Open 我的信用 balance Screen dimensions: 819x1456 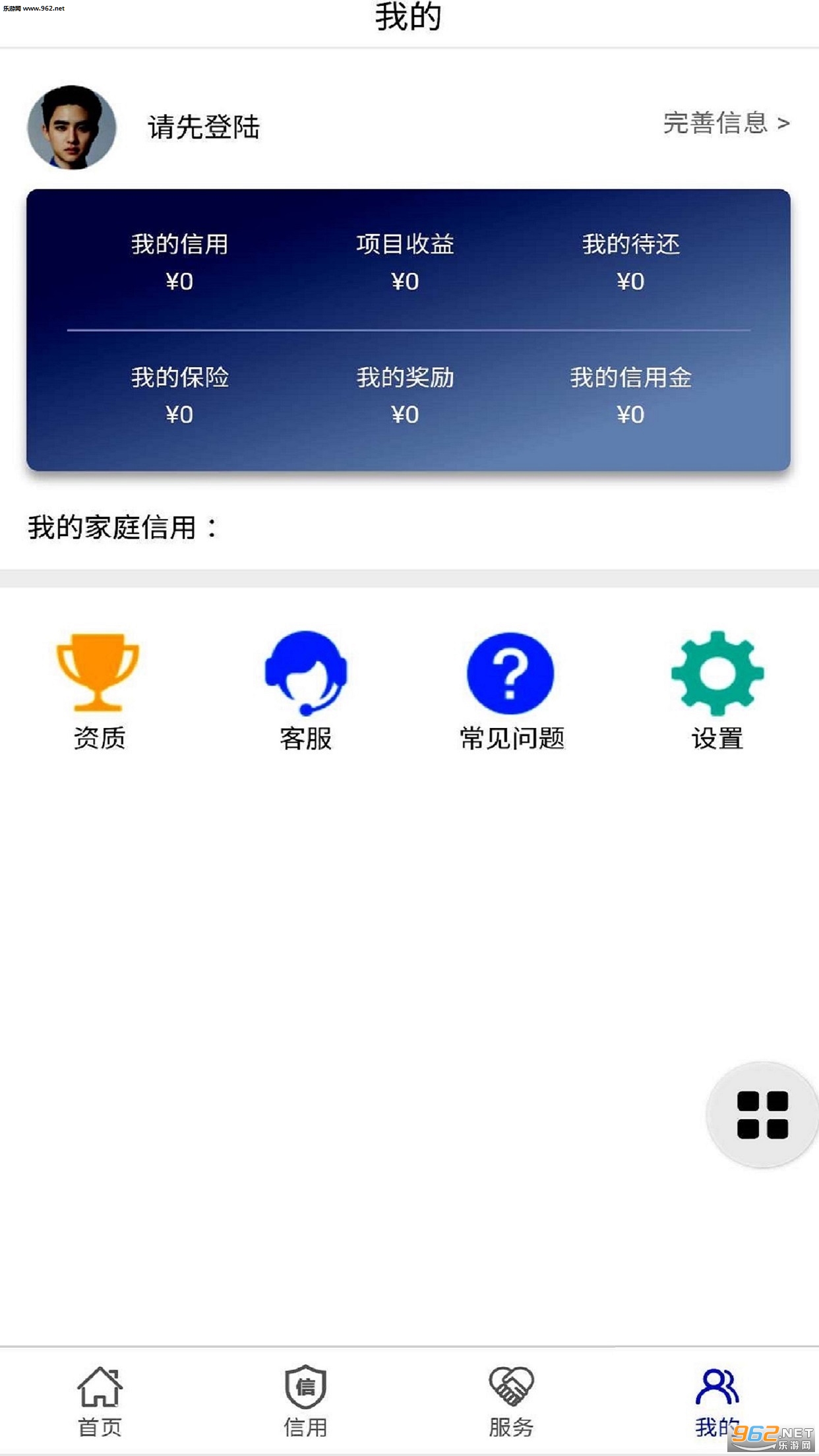(x=179, y=262)
